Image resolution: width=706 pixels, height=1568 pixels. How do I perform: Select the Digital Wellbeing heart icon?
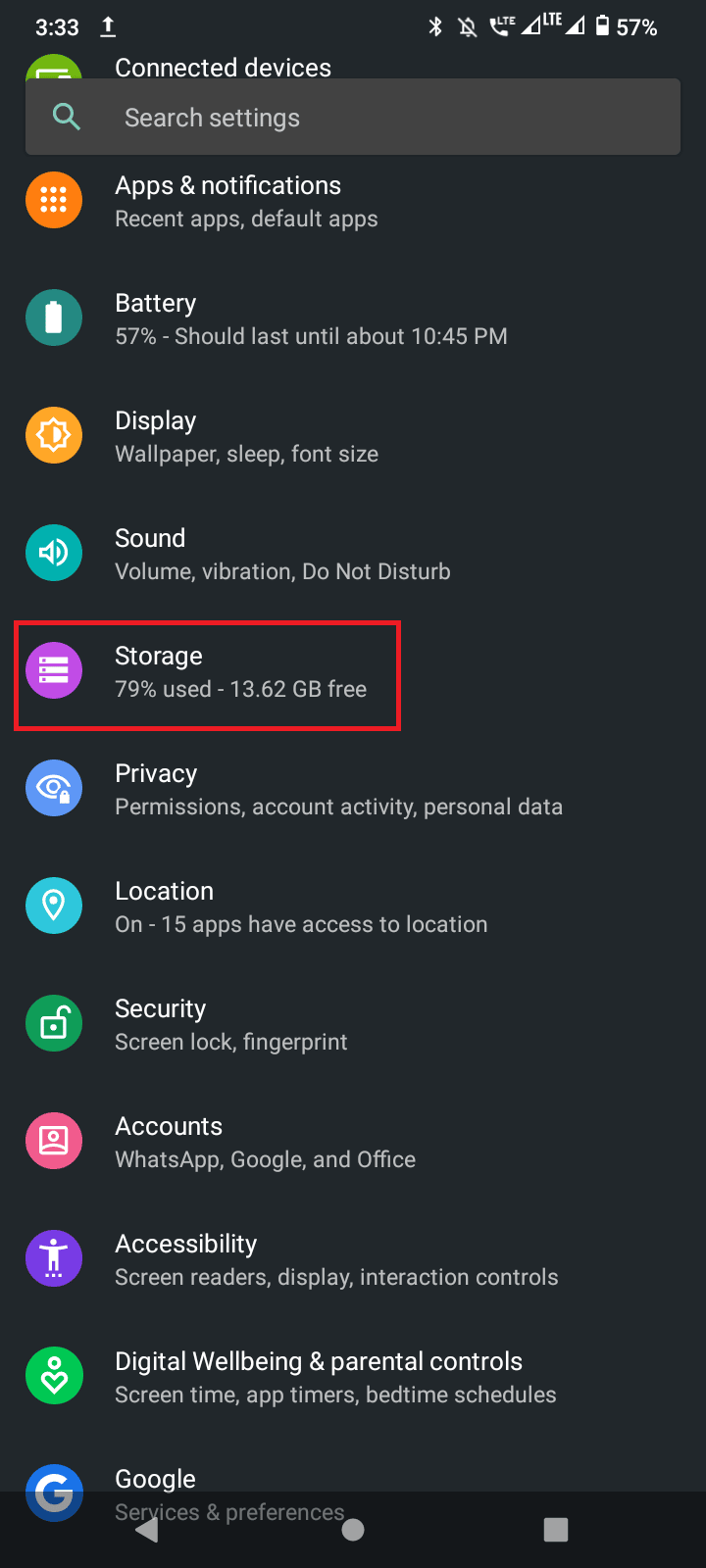54,1376
